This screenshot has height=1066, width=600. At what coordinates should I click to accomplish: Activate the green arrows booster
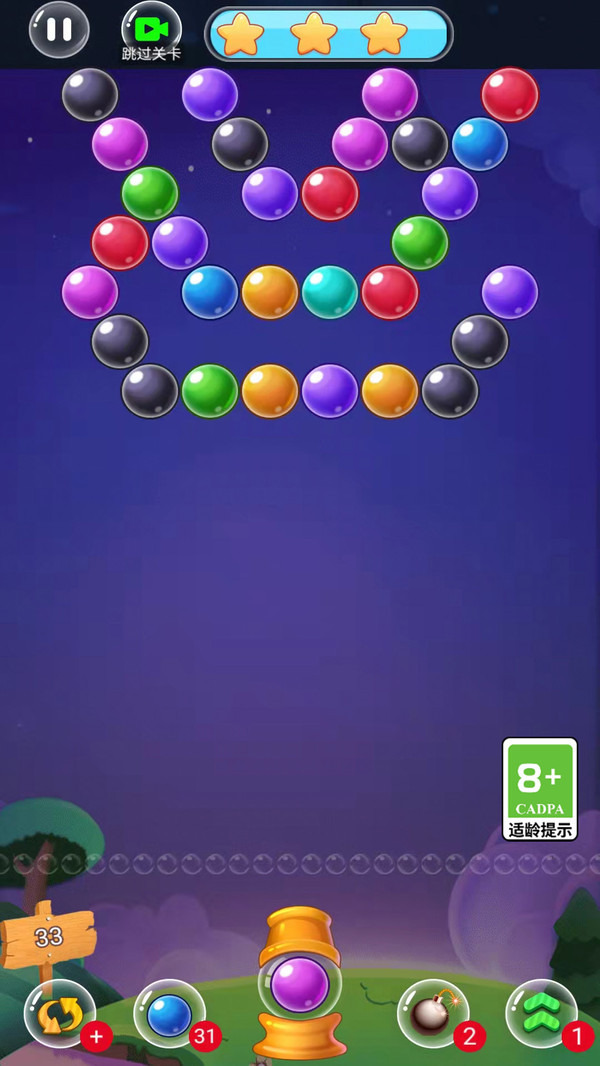541,1013
